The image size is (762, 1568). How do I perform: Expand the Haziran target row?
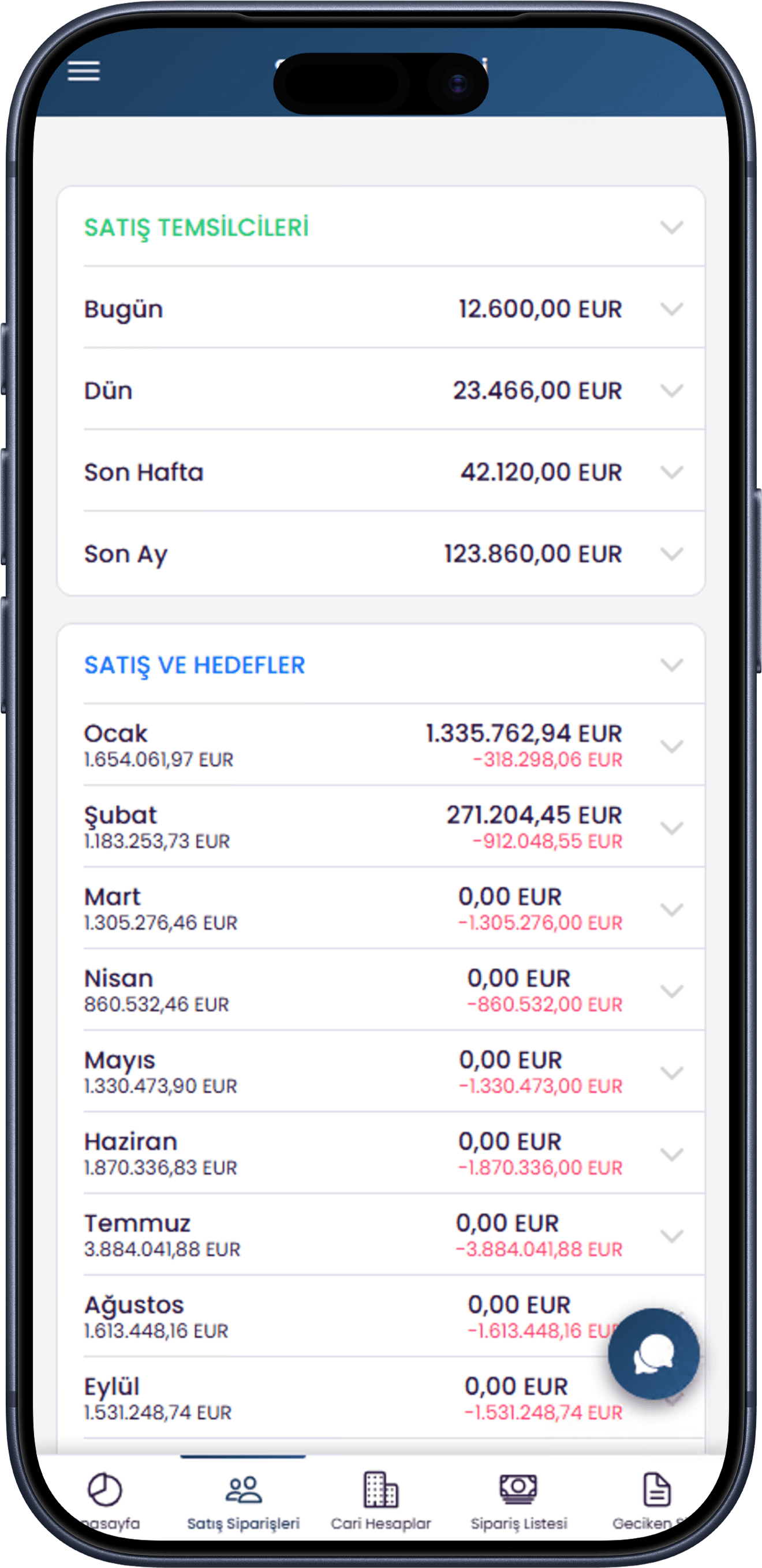pyautogui.click(x=671, y=1154)
